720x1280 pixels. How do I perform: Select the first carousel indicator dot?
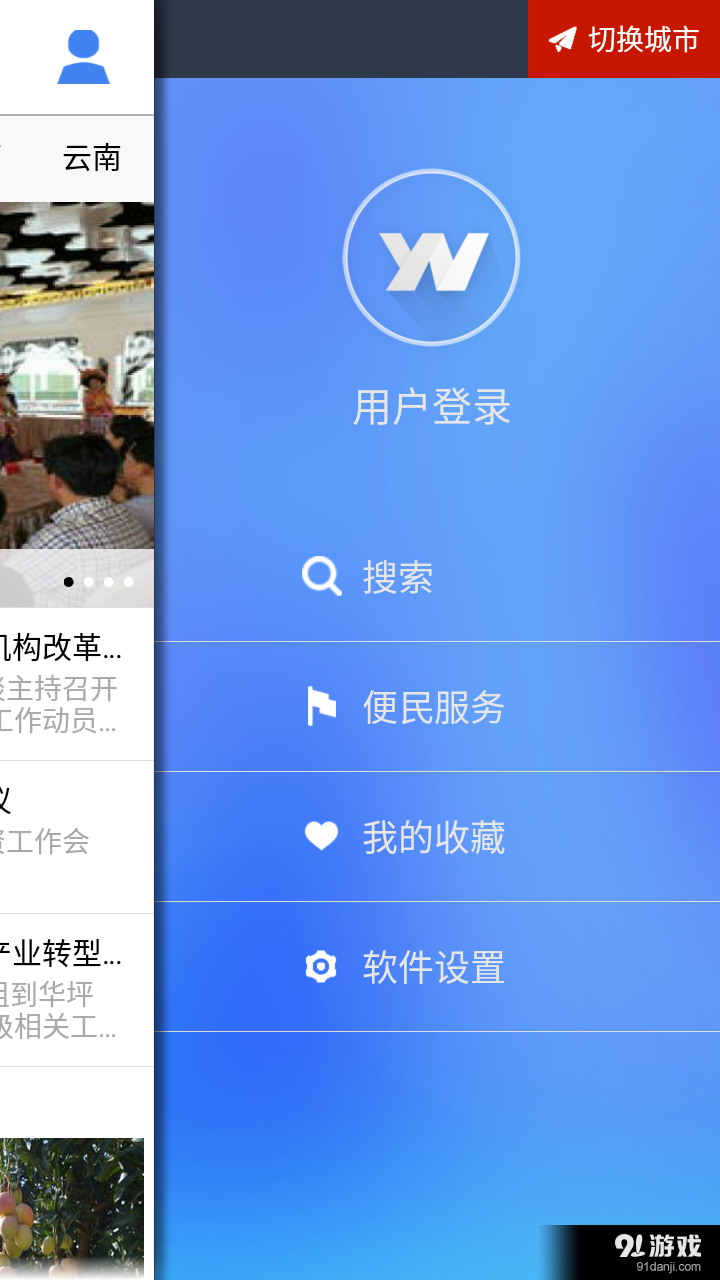click(x=70, y=581)
